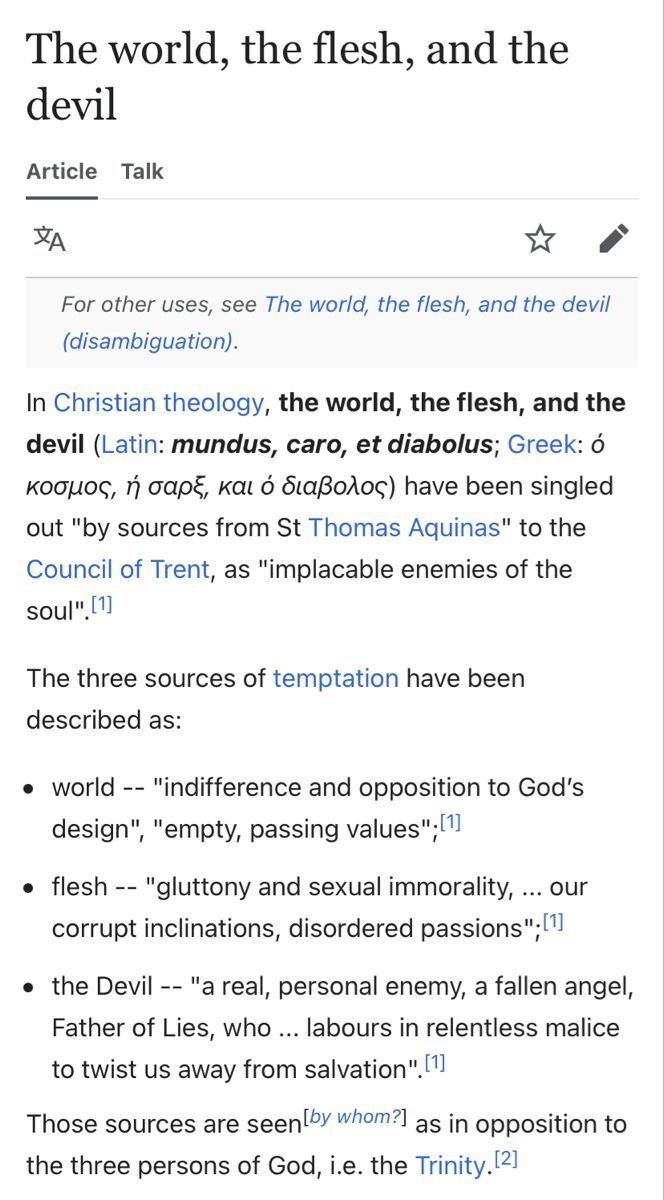Open the Thomas Aquinas link
Viewport: 664px width, 1200px height.
pos(404,527)
